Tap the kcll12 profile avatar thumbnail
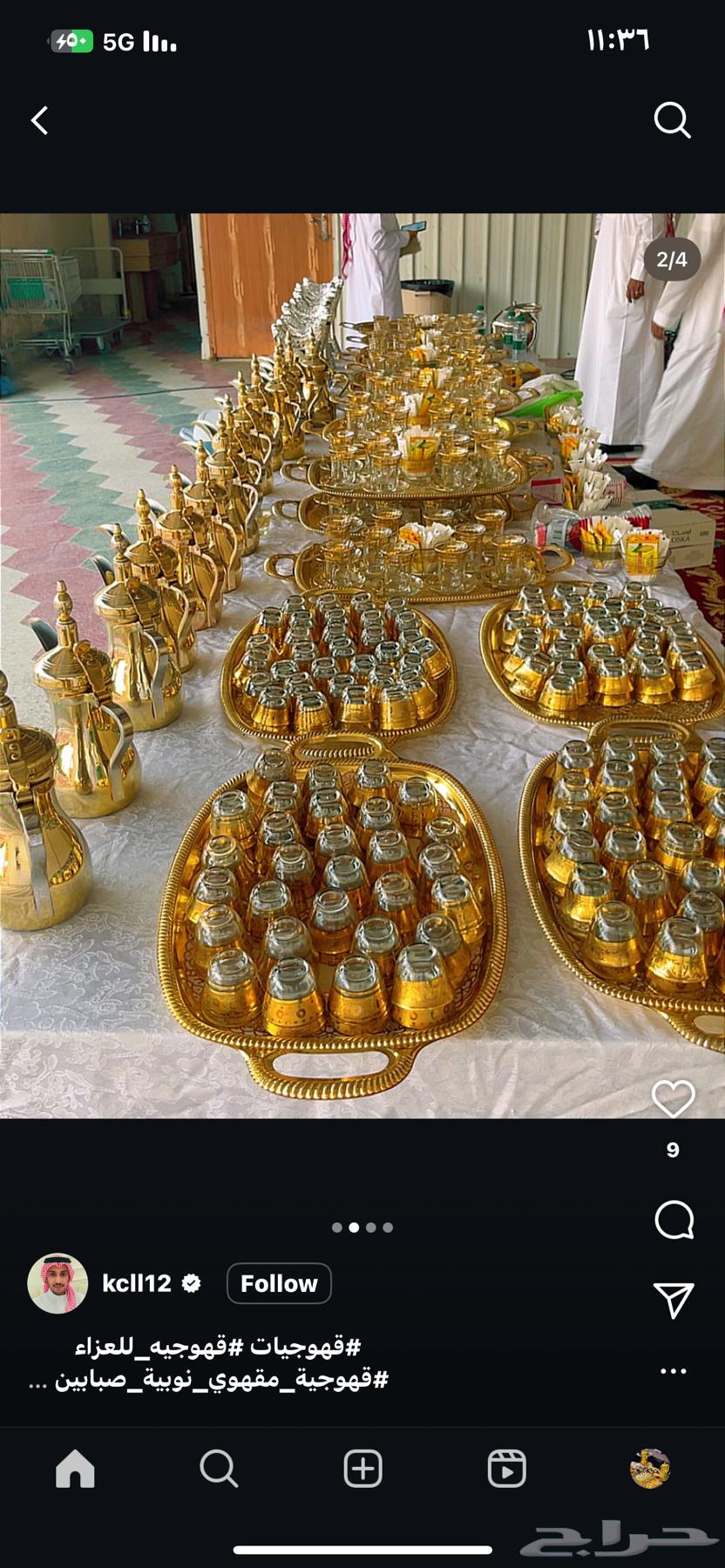 (58, 1282)
